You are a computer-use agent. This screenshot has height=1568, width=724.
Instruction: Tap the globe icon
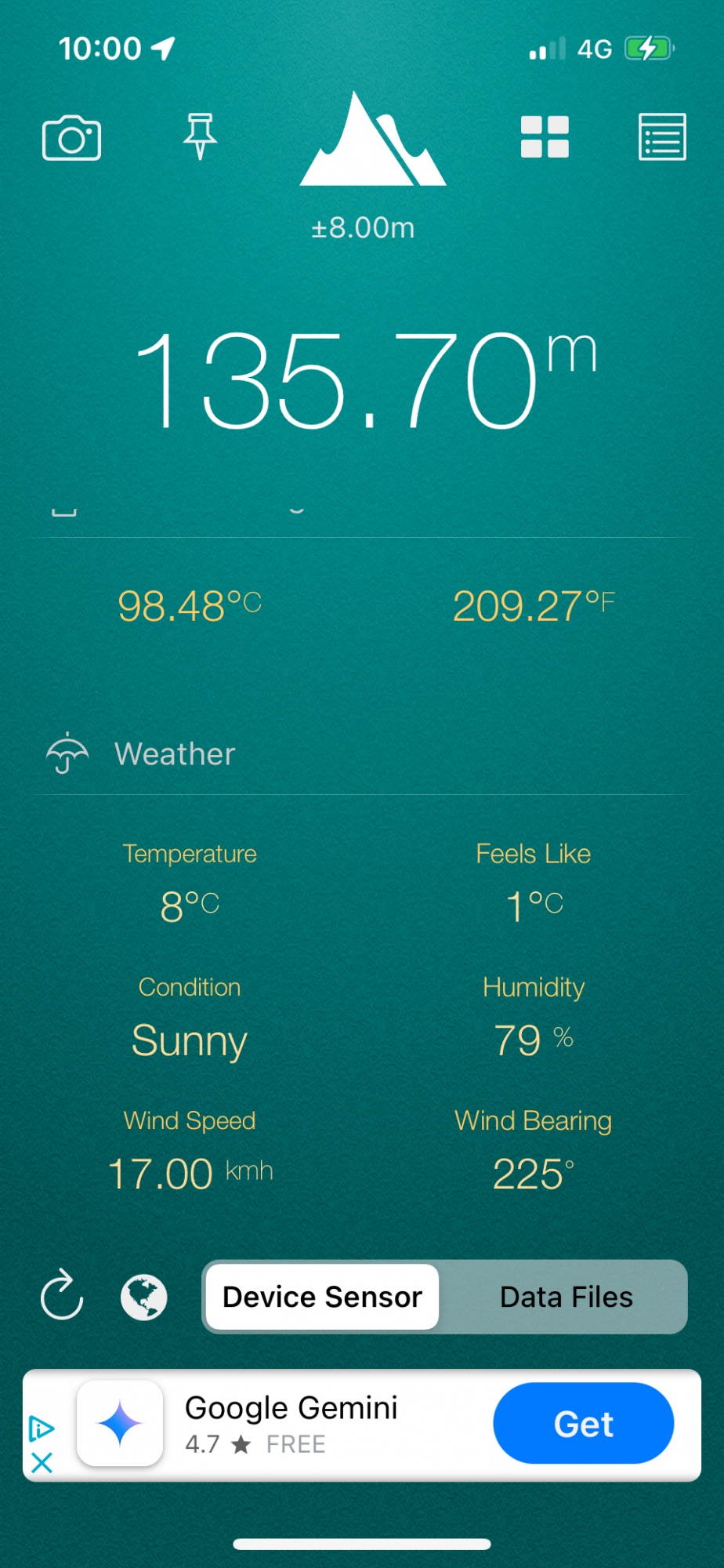pos(143,1297)
